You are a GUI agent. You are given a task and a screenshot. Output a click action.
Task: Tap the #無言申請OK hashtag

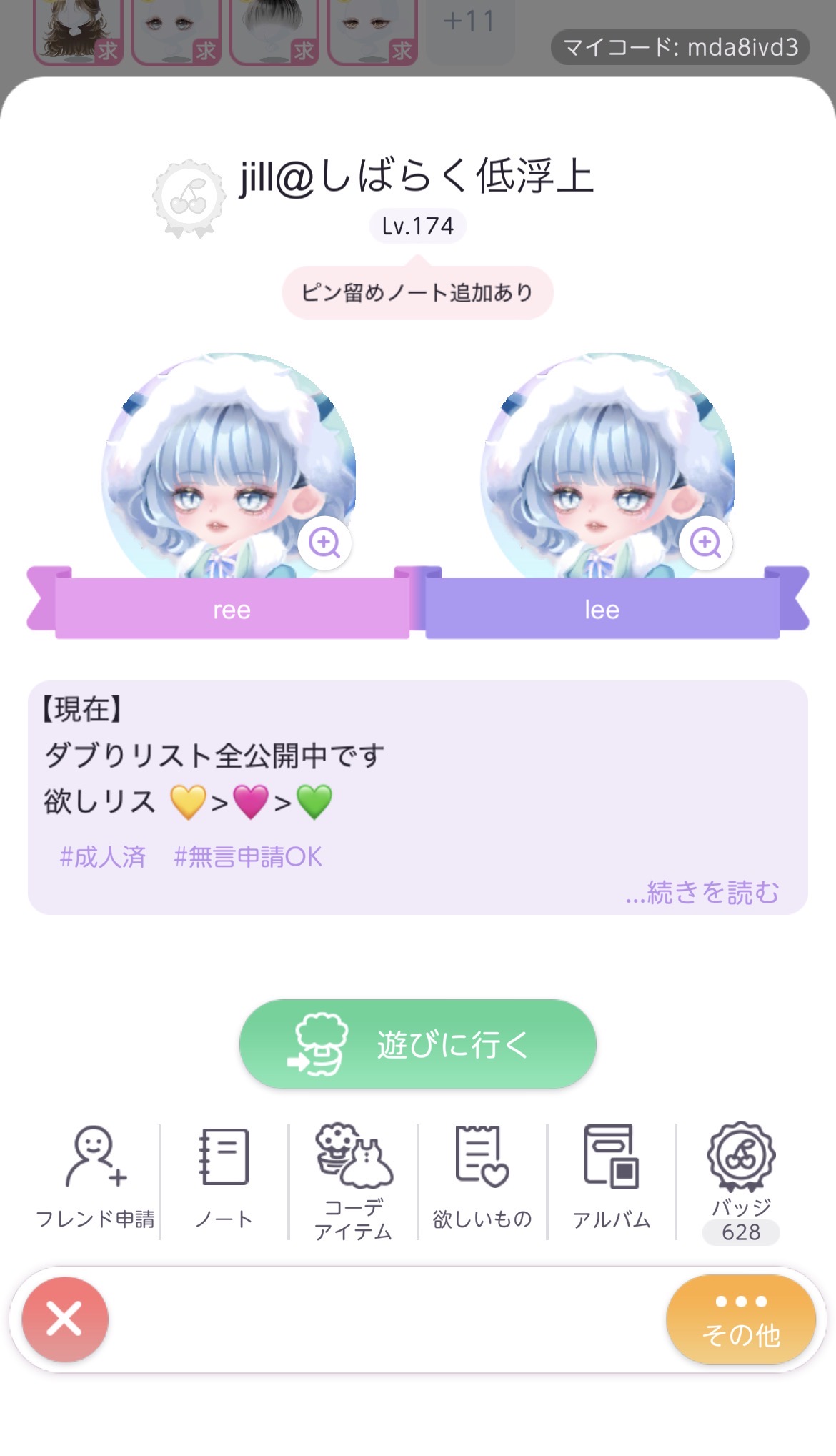point(248,856)
